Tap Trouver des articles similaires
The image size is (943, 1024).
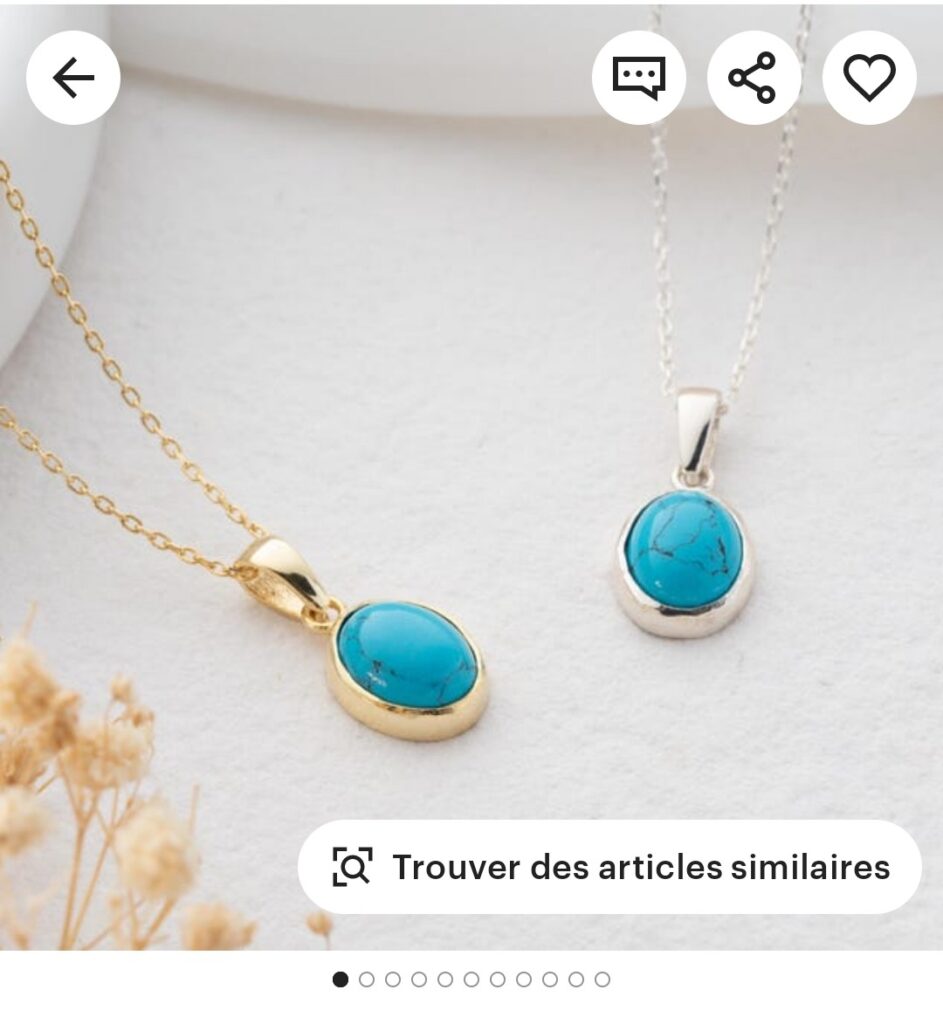(x=610, y=866)
